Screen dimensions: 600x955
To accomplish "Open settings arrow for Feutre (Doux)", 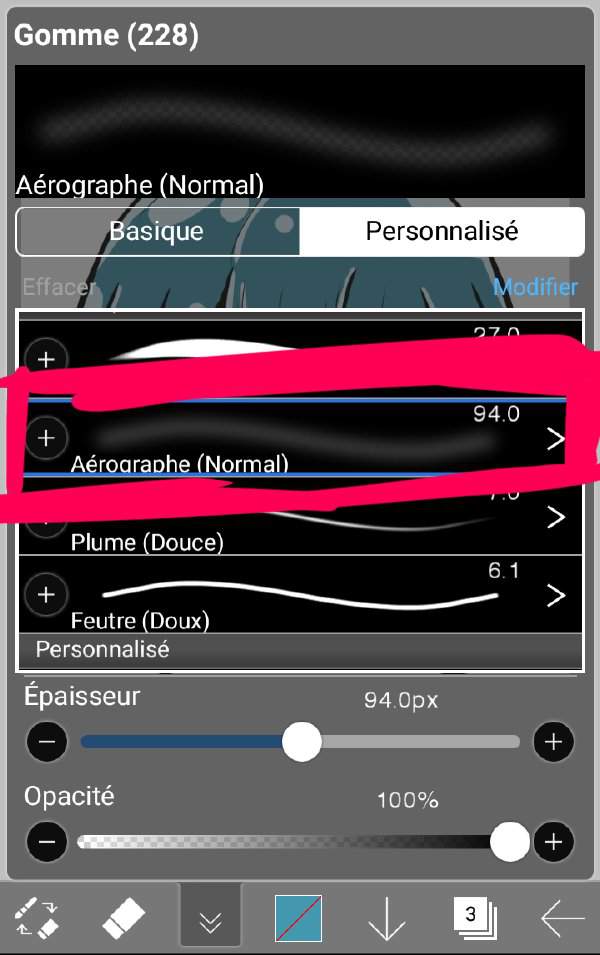I will coord(556,596).
